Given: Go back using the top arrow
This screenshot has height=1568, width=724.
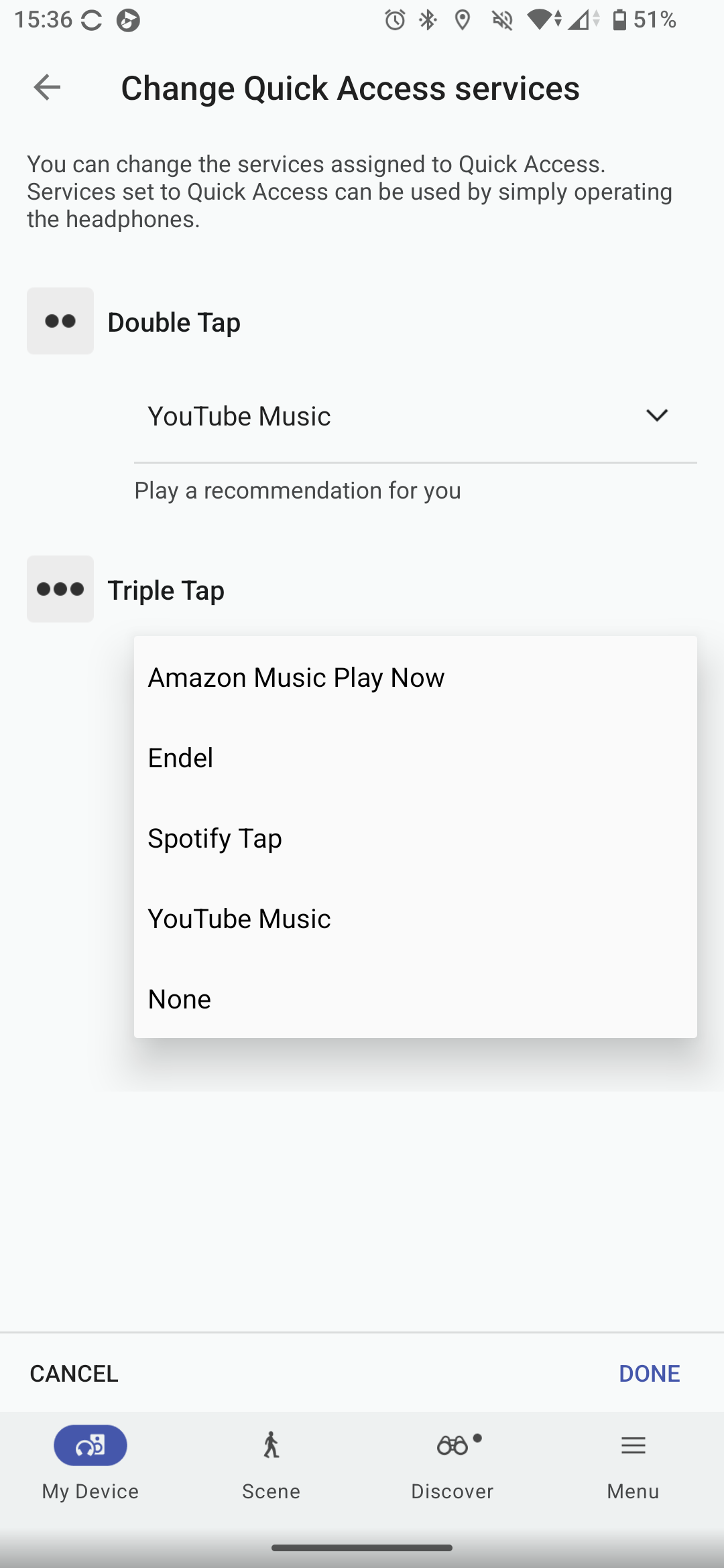Looking at the screenshot, I should tap(47, 87).
